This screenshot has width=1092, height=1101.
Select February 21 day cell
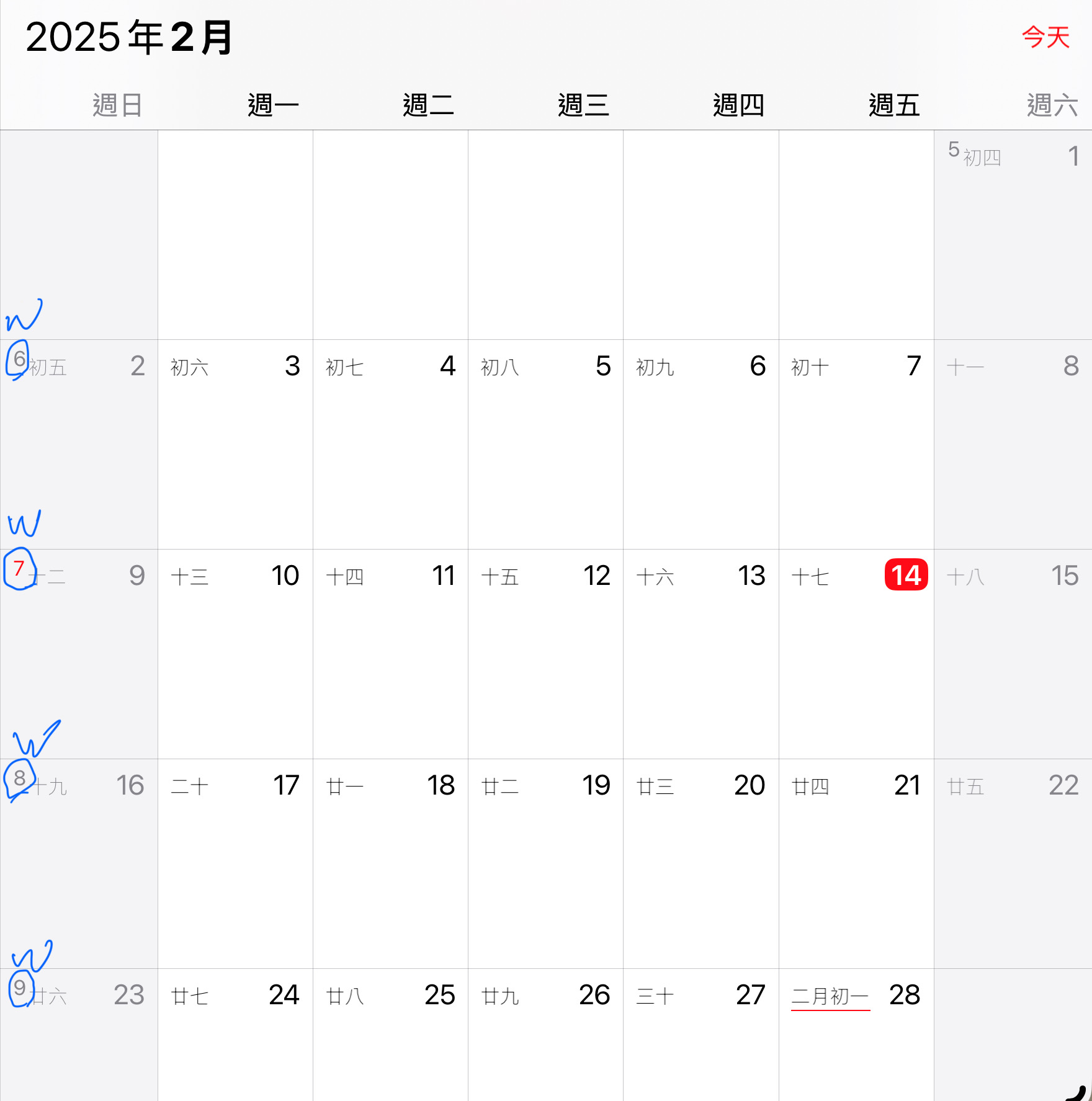[x=856, y=863]
